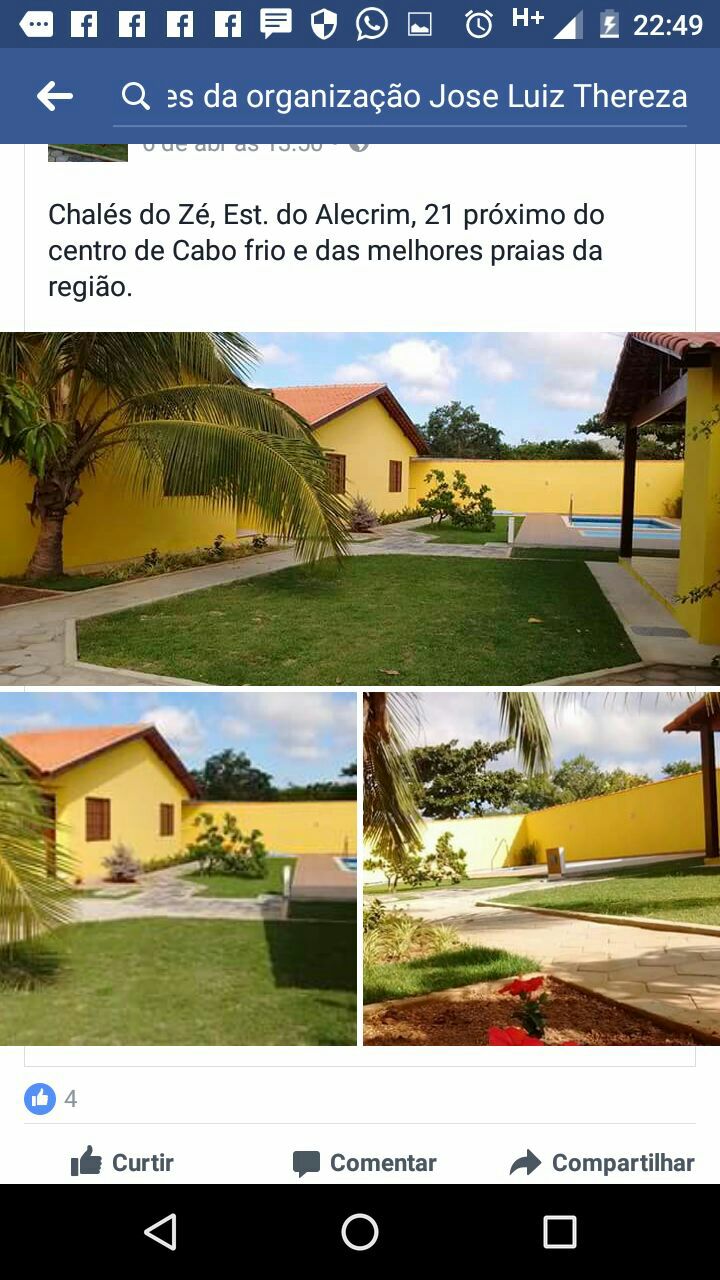Viewport: 720px width, 1280px height.
Task: Open the large top photo of the chalets
Action: click(360, 508)
